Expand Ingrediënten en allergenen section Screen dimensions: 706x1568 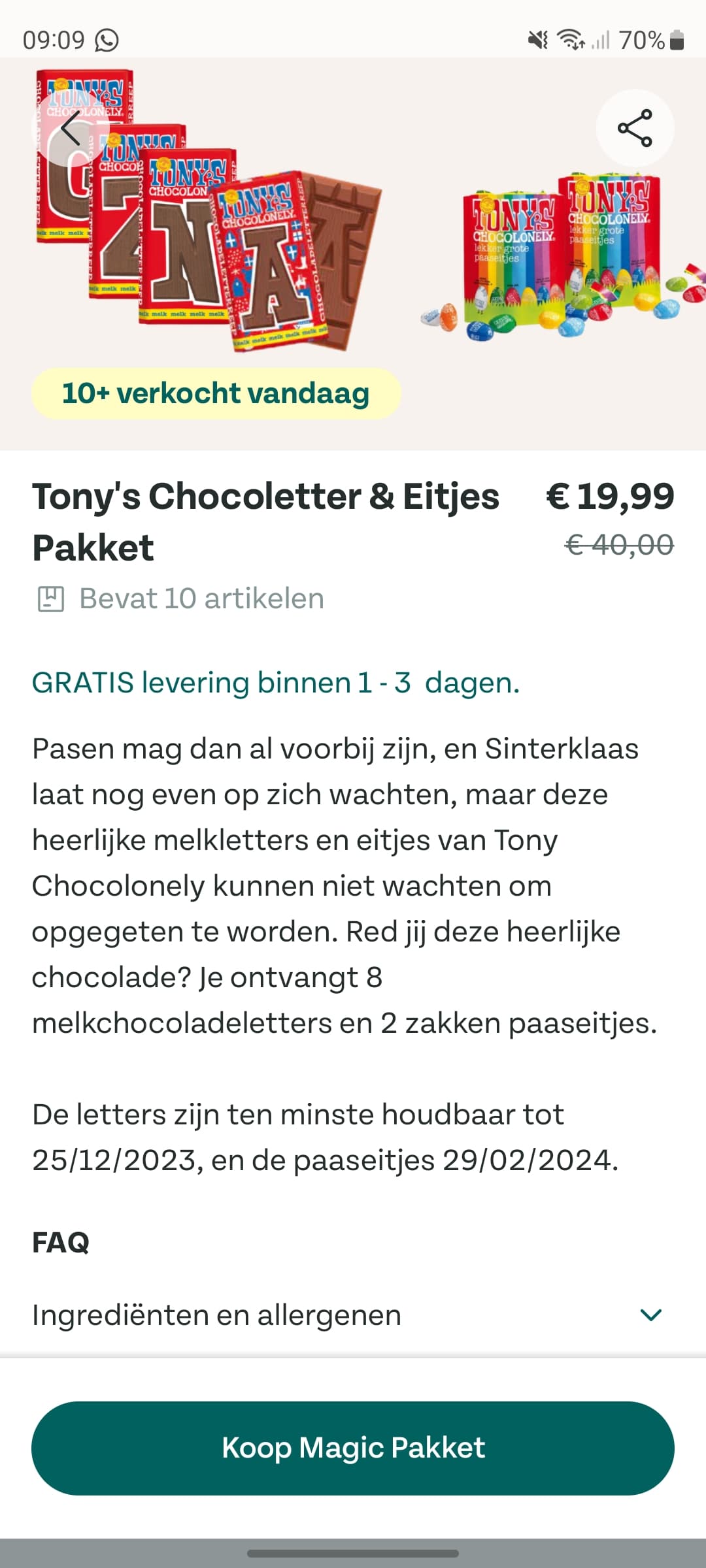pos(353,1315)
